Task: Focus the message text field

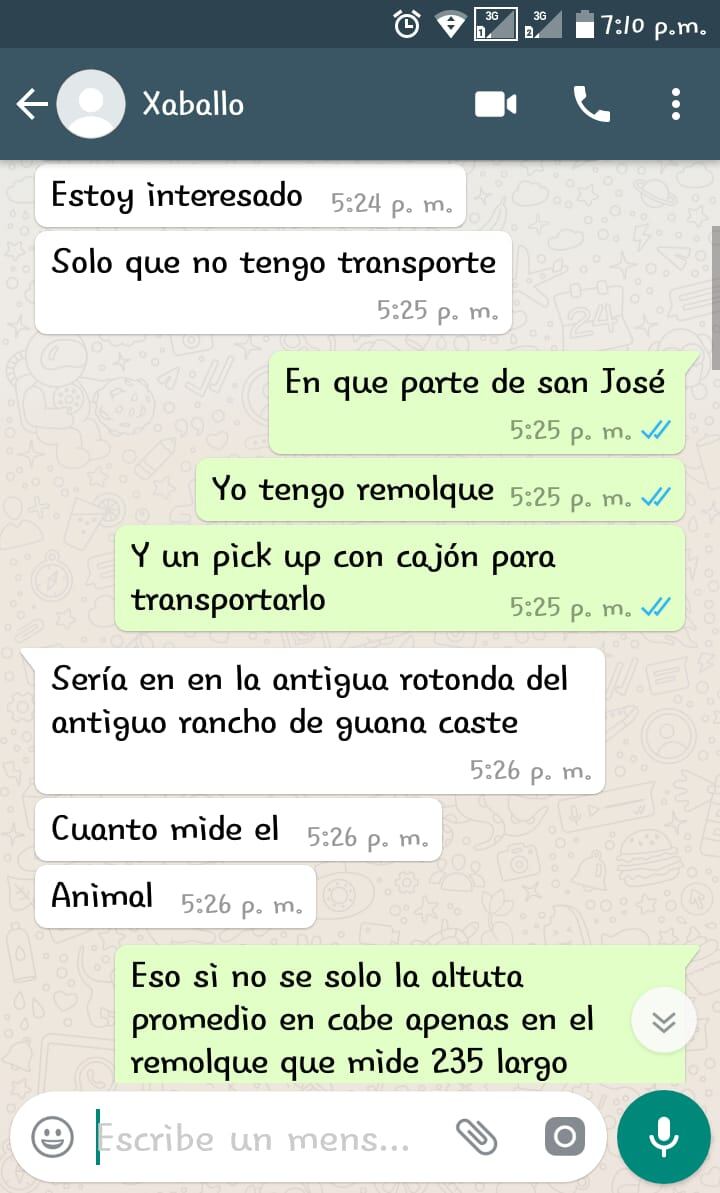Action: 260,1137
